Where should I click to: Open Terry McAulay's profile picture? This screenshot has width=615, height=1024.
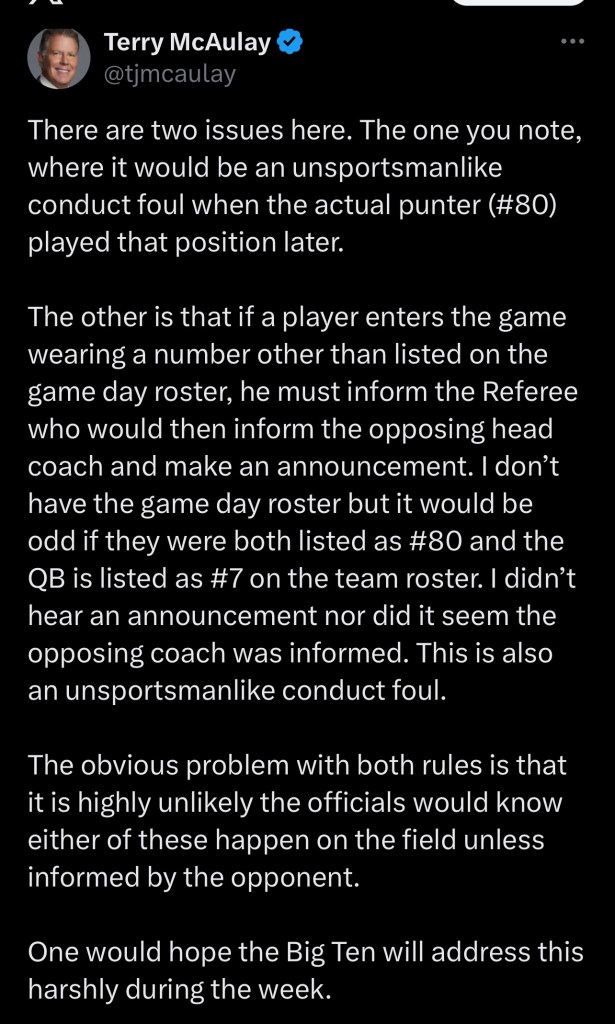[x=59, y=59]
